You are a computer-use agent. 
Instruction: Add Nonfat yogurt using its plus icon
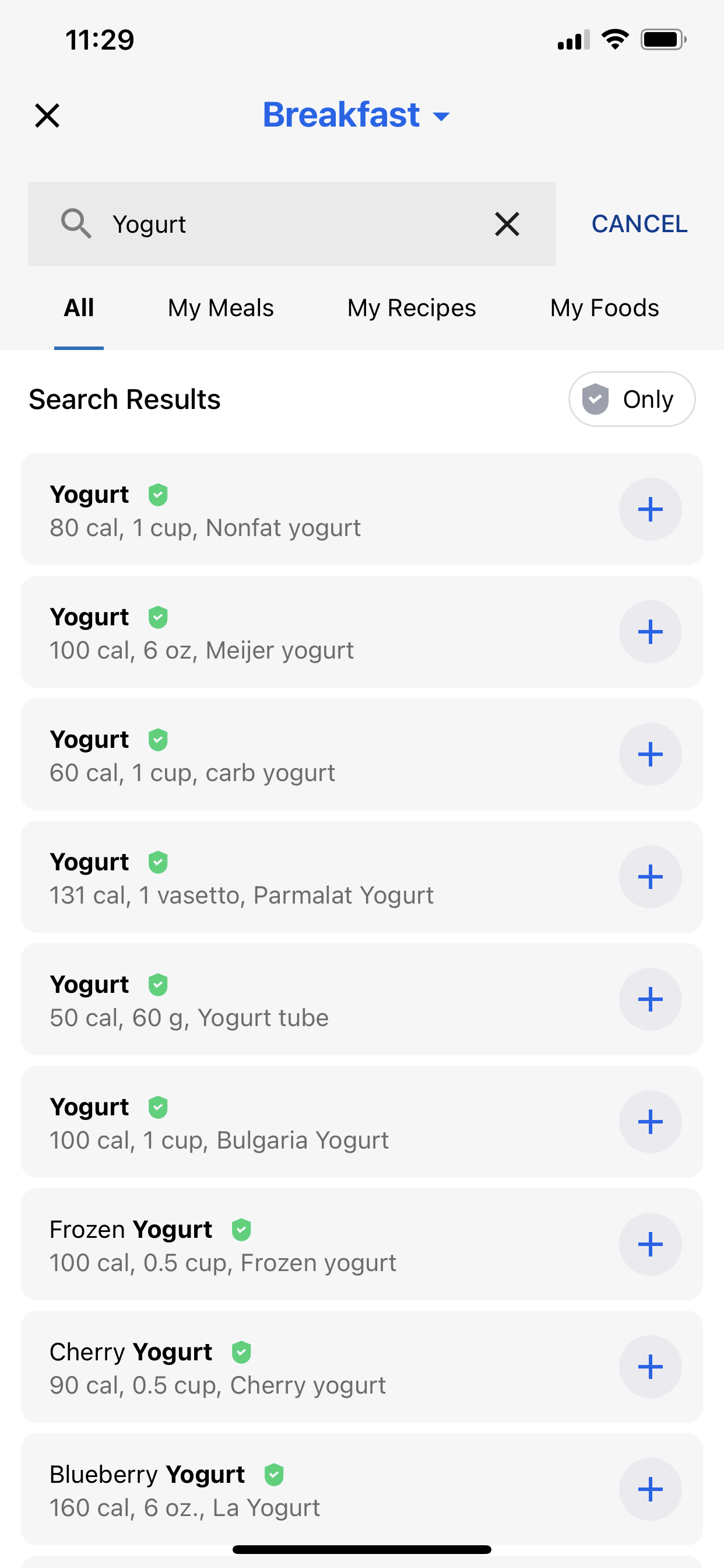651,509
